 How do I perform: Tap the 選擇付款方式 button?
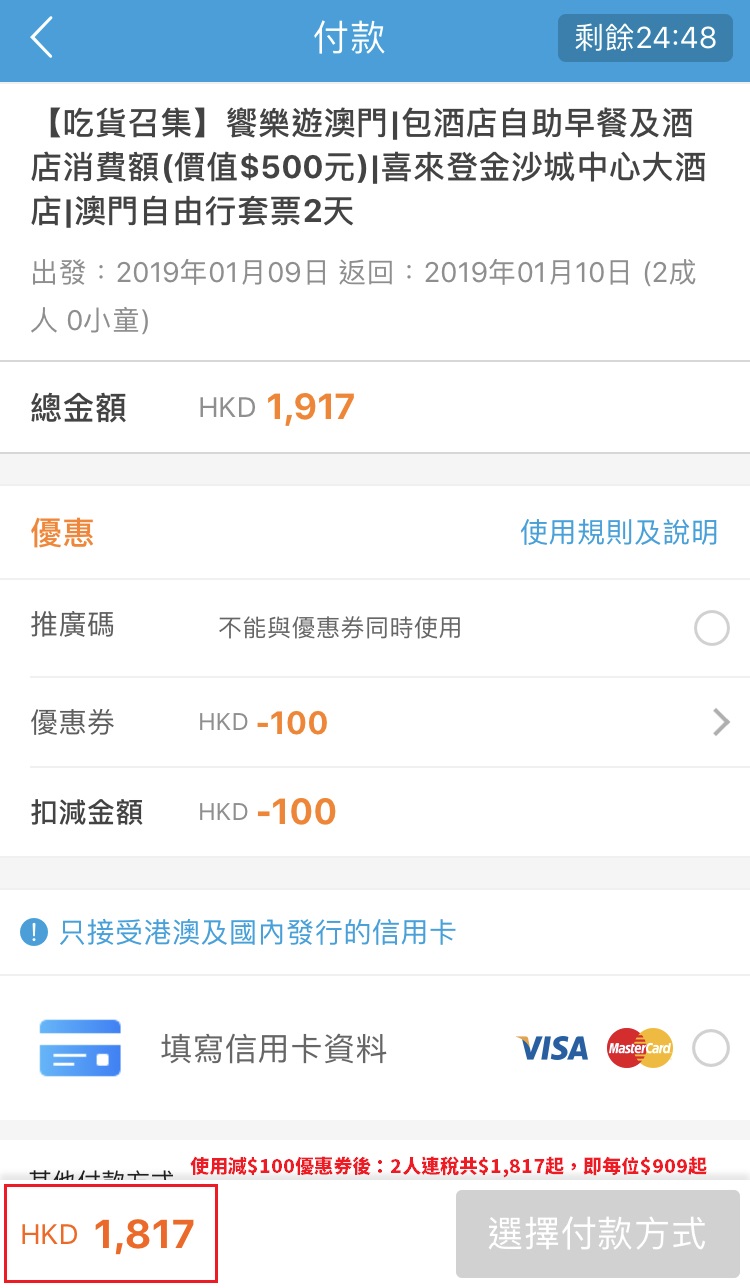[598, 1234]
